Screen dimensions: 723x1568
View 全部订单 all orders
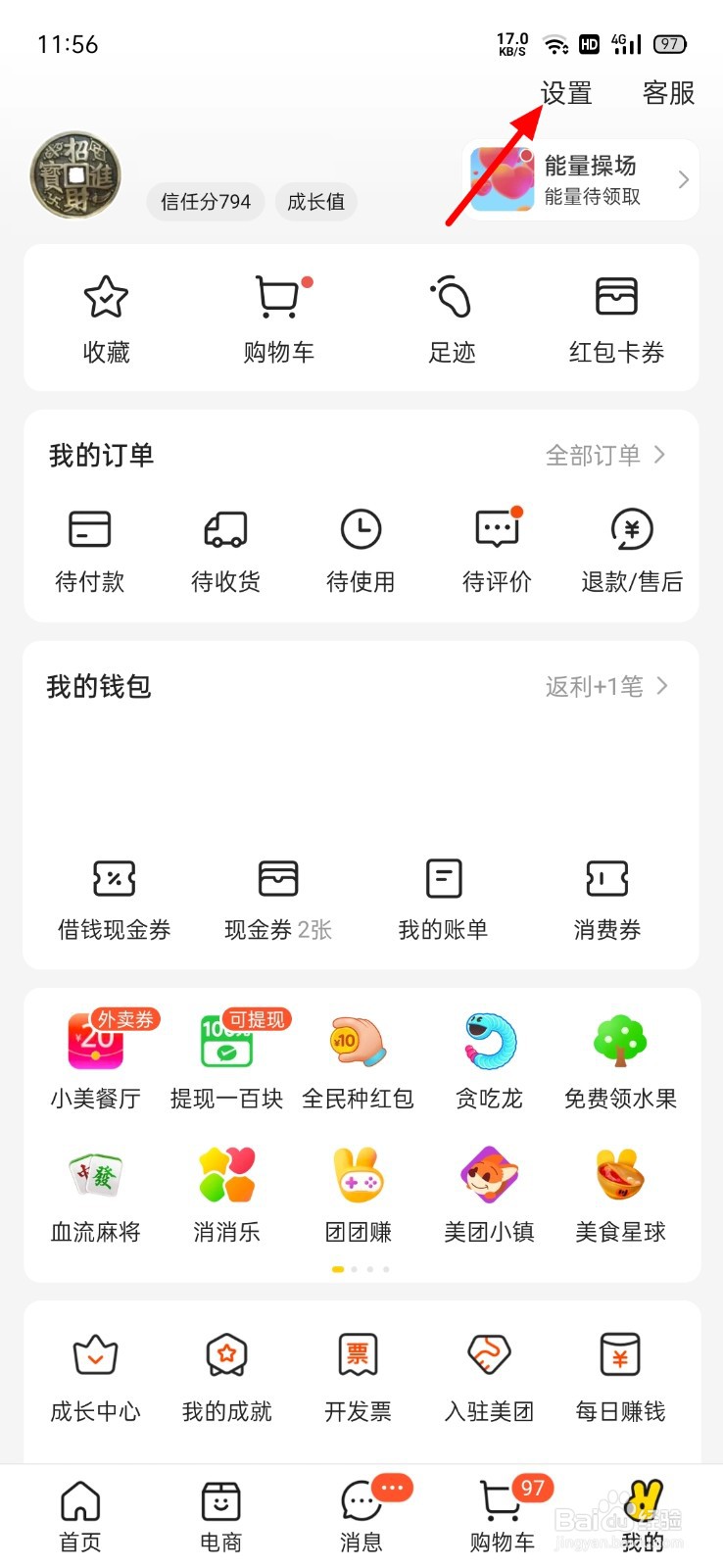point(605,455)
